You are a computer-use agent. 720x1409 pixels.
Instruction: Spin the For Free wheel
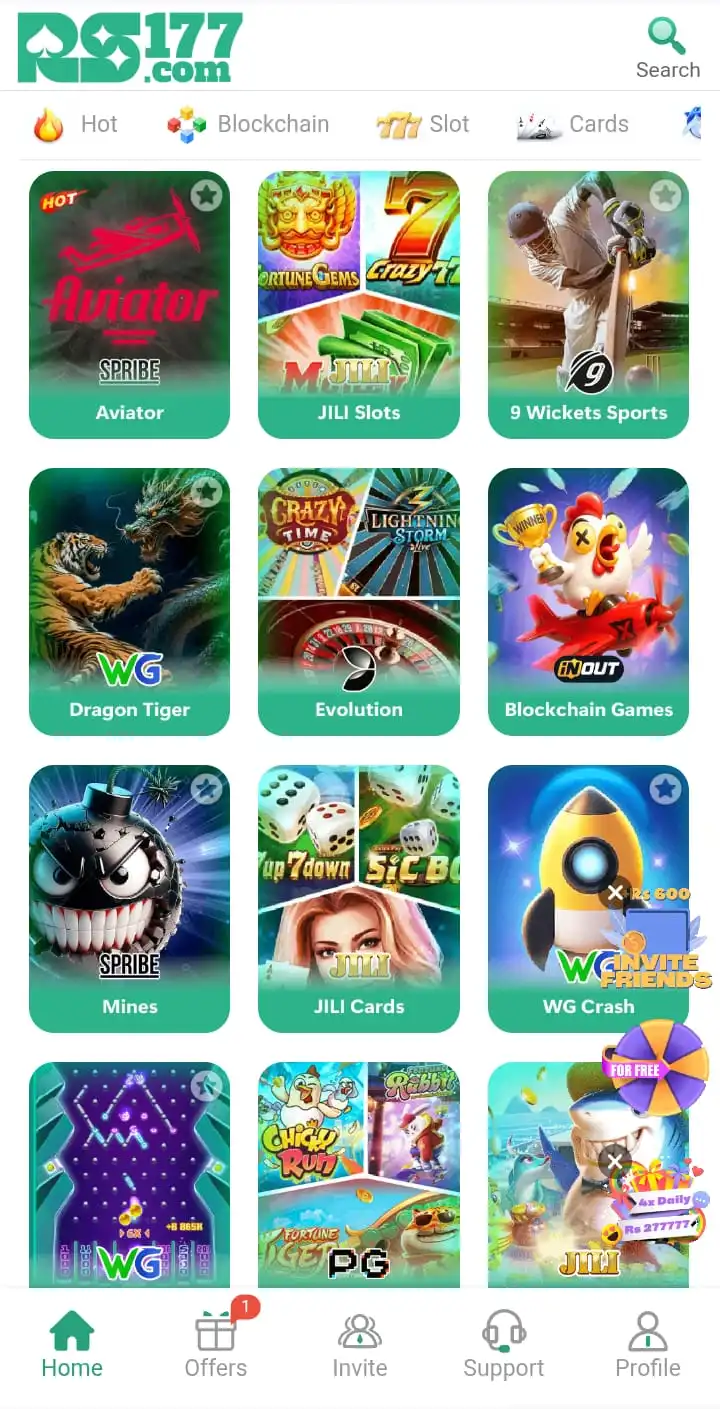[x=657, y=1066]
